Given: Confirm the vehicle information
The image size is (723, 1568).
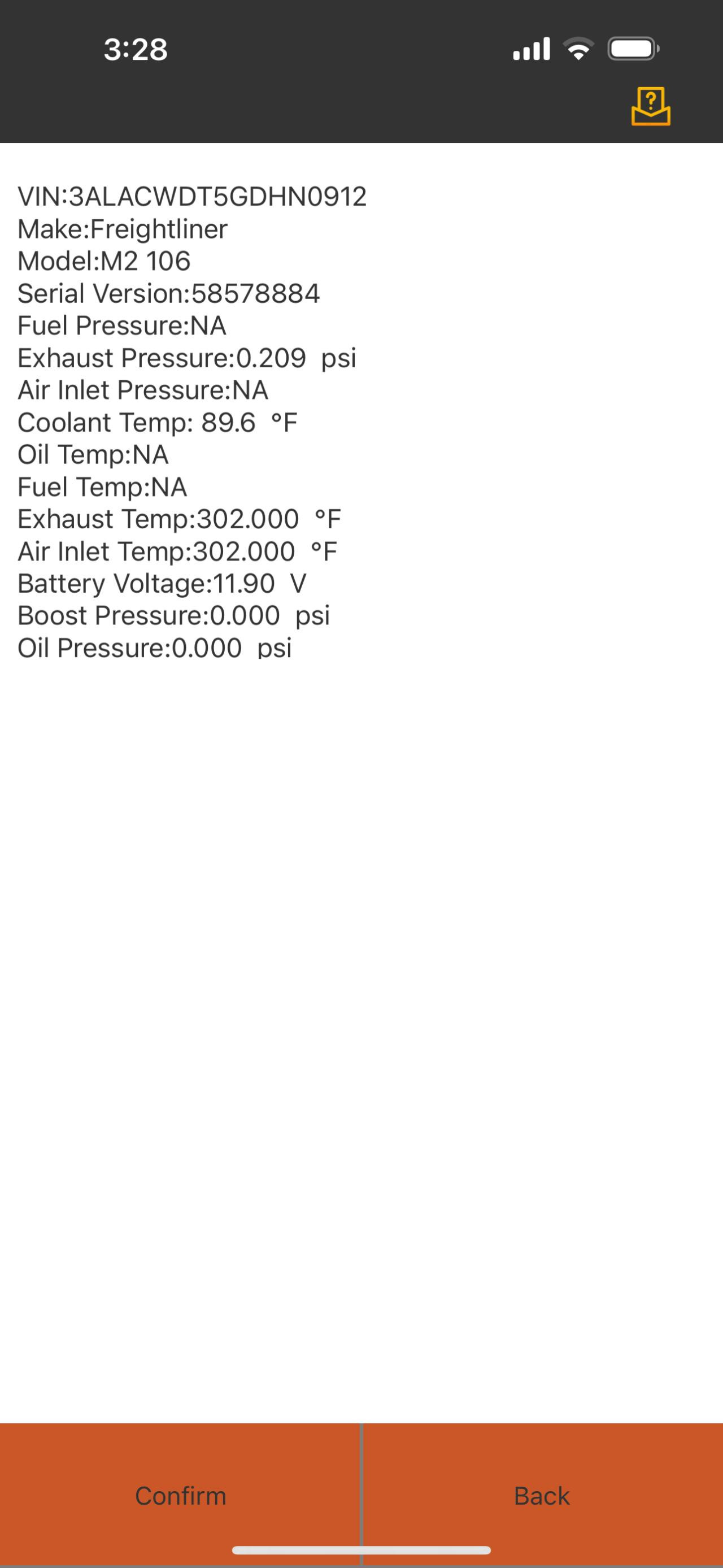Looking at the screenshot, I should (180, 1495).
